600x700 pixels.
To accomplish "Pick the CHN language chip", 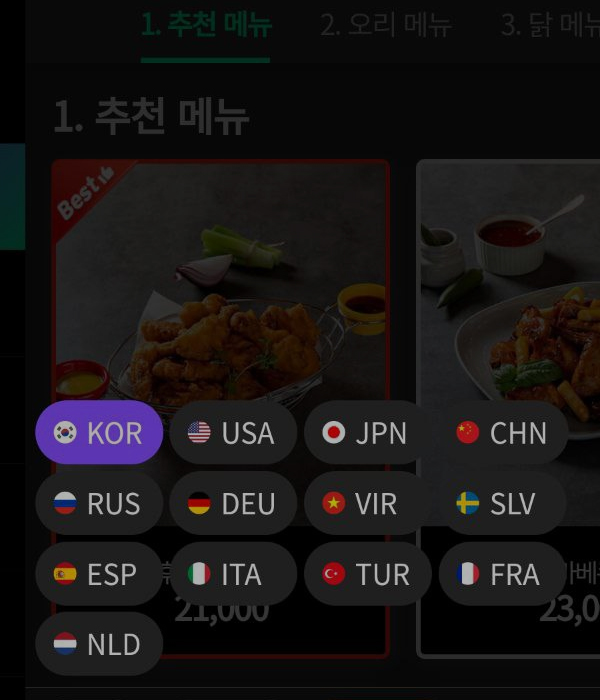I will (x=502, y=433).
